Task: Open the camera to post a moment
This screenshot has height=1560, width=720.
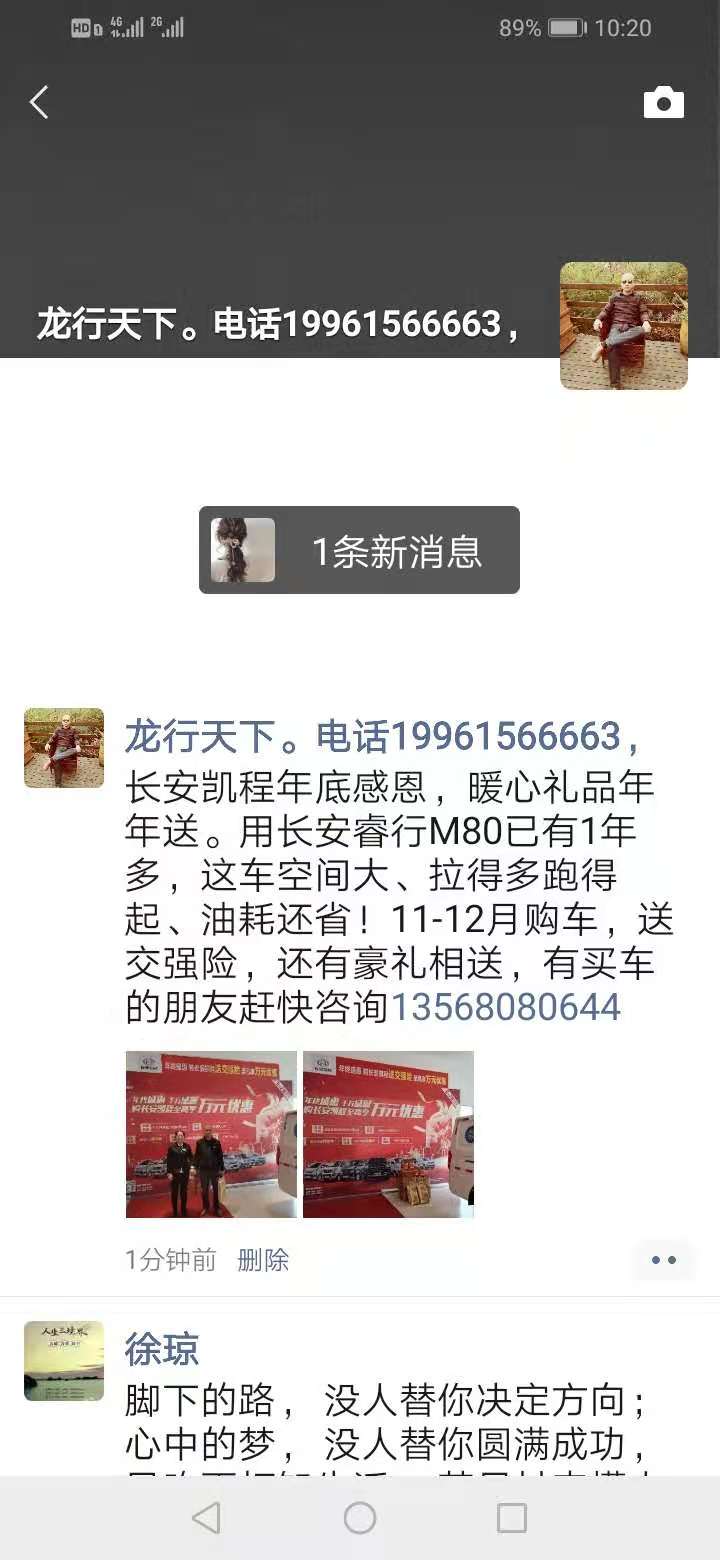Action: tap(663, 102)
